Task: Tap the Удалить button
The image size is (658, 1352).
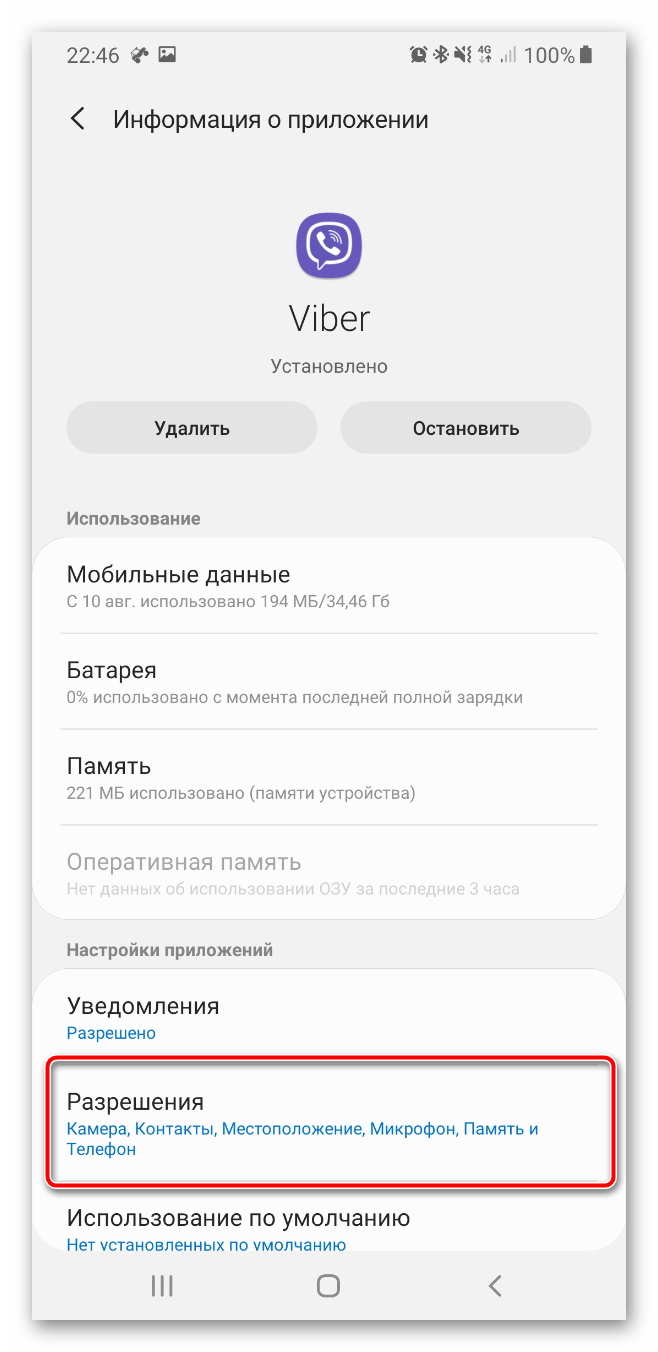Action: 192,428
